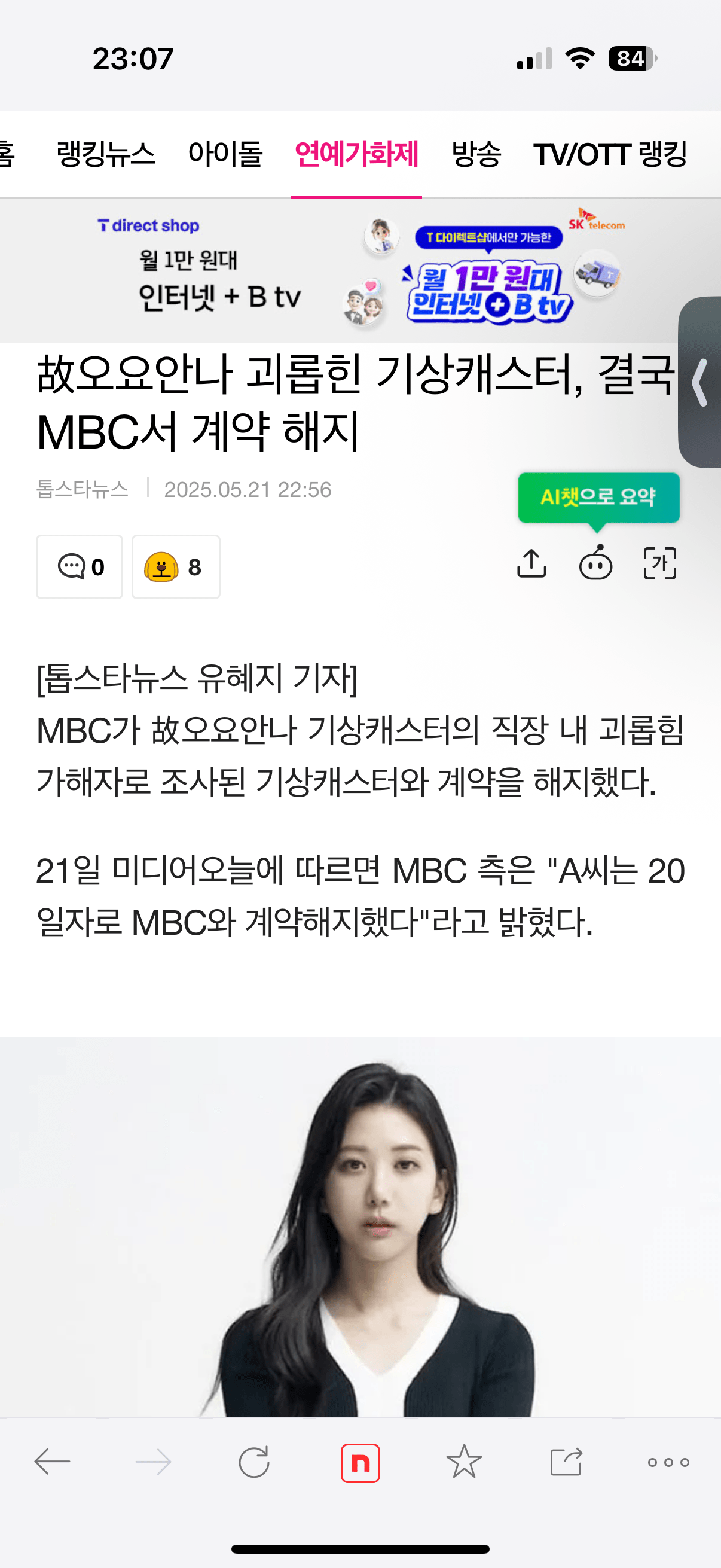This screenshot has height=1568, width=721.
Task: Open the 아이돌 tab
Action: point(225,153)
